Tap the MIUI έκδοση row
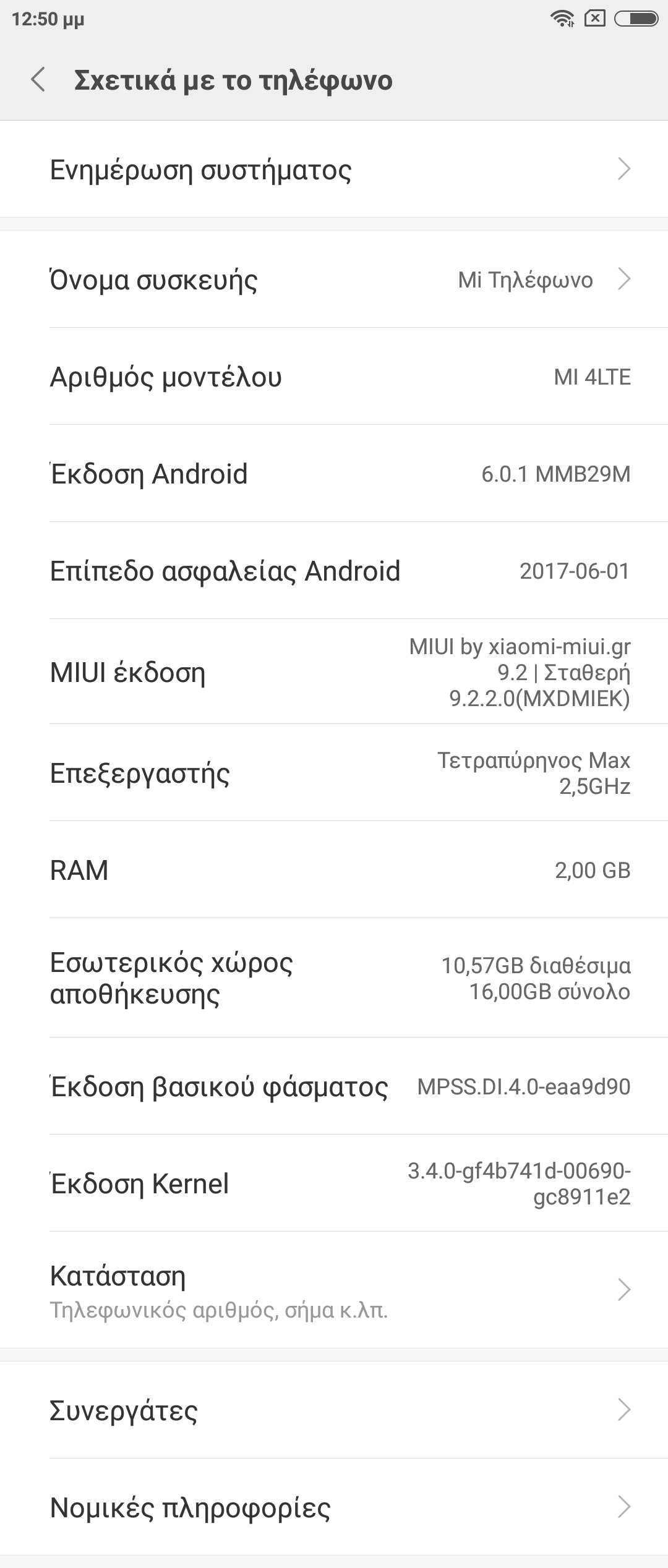 [x=334, y=672]
